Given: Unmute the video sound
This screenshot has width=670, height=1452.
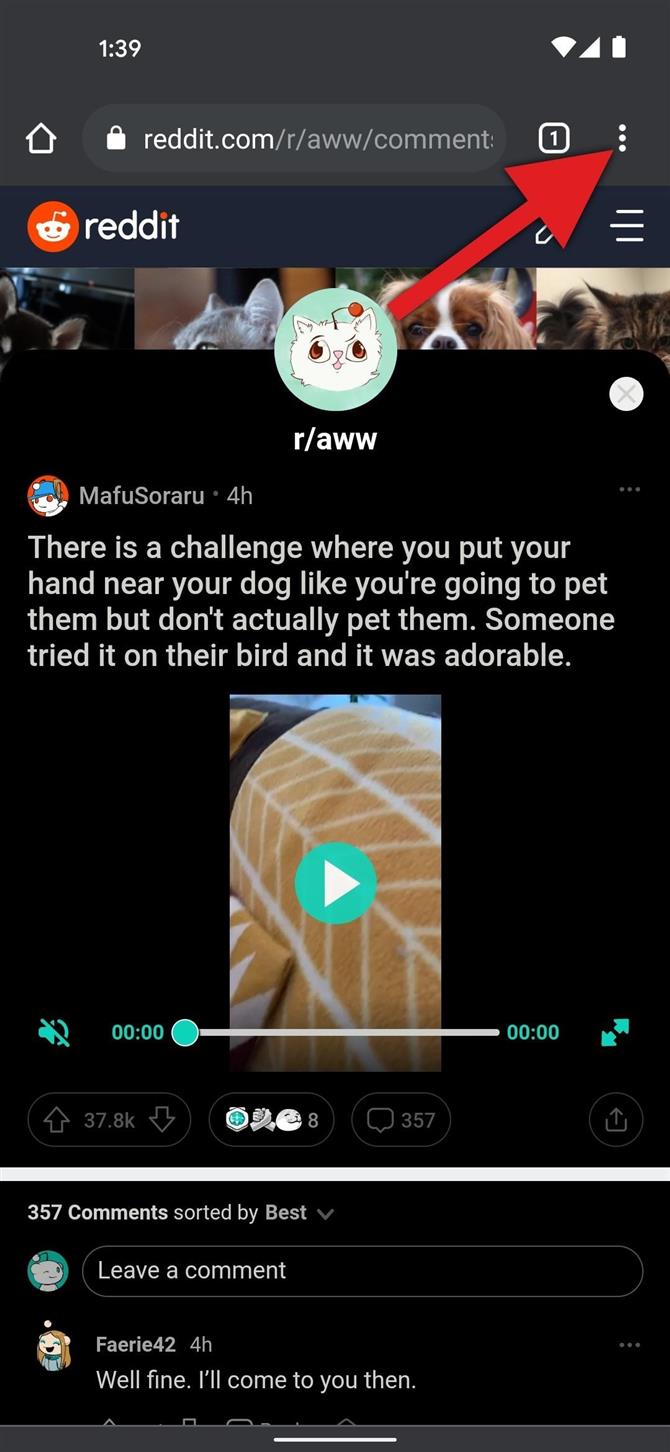Looking at the screenshot, I should (54, 1032).
